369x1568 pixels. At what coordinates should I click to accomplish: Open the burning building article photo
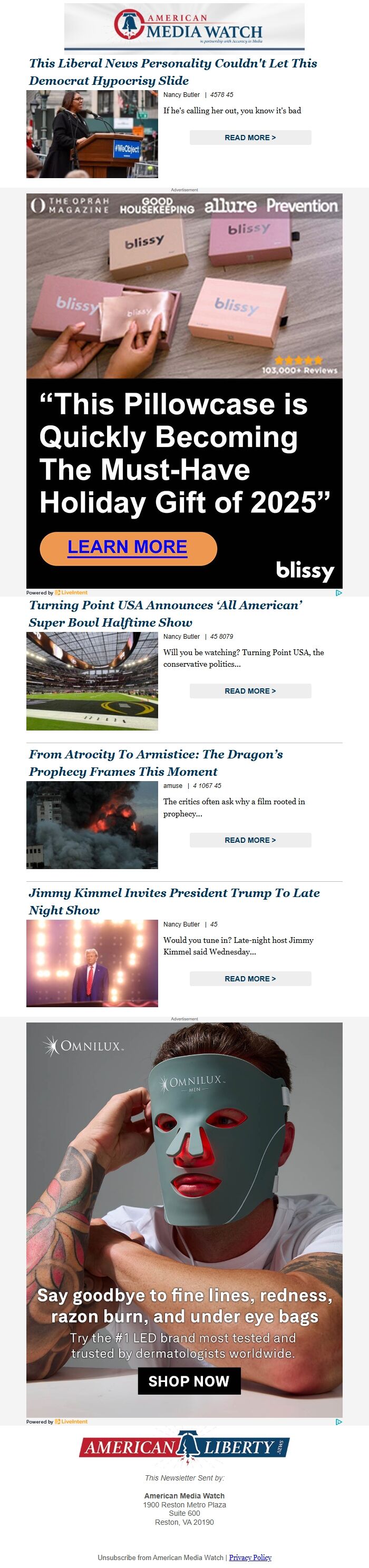tap(92, 825)
